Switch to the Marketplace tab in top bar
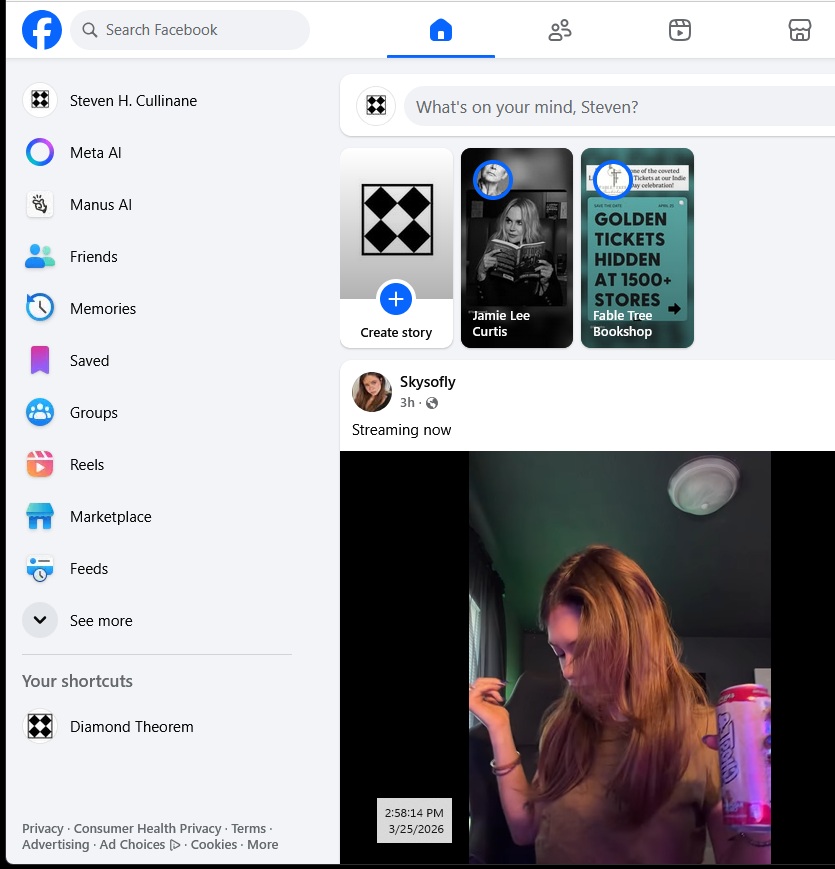The image size is (835, 869). tap(799, 30)
